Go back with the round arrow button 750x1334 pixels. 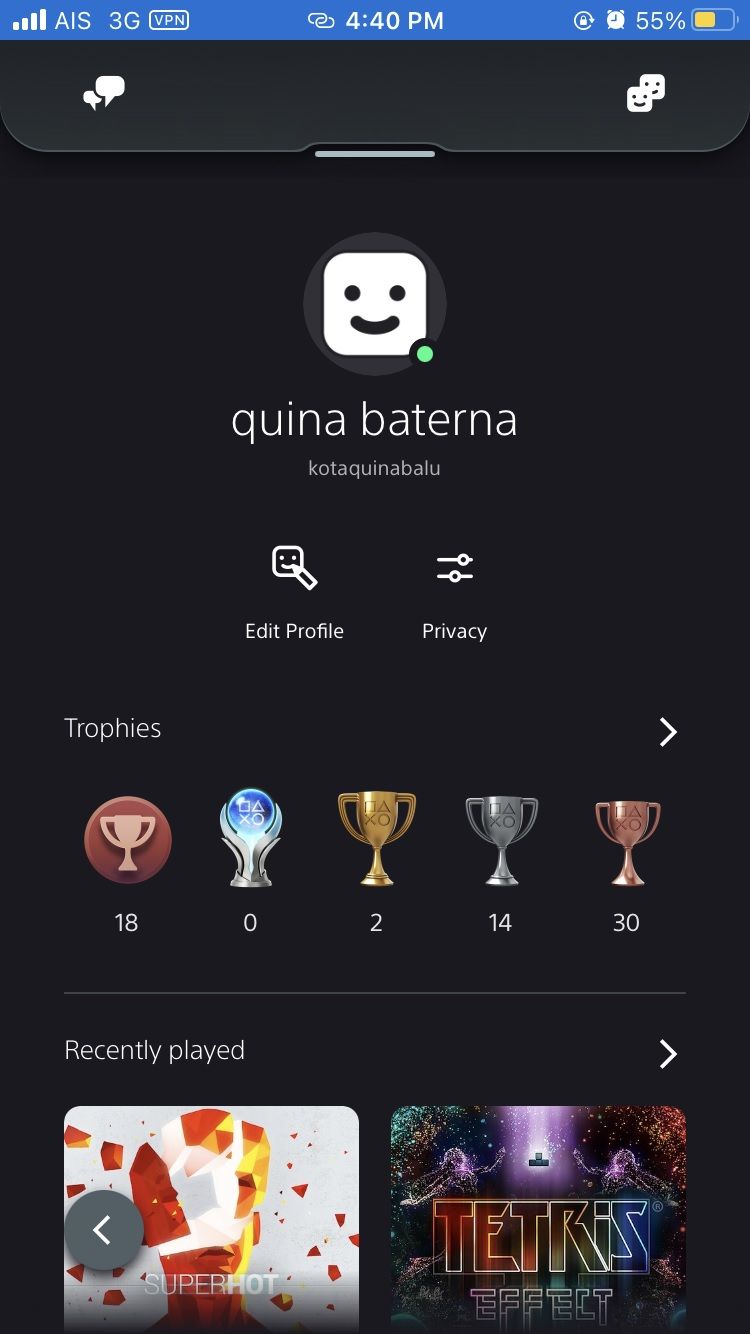tap(103, 1230)
